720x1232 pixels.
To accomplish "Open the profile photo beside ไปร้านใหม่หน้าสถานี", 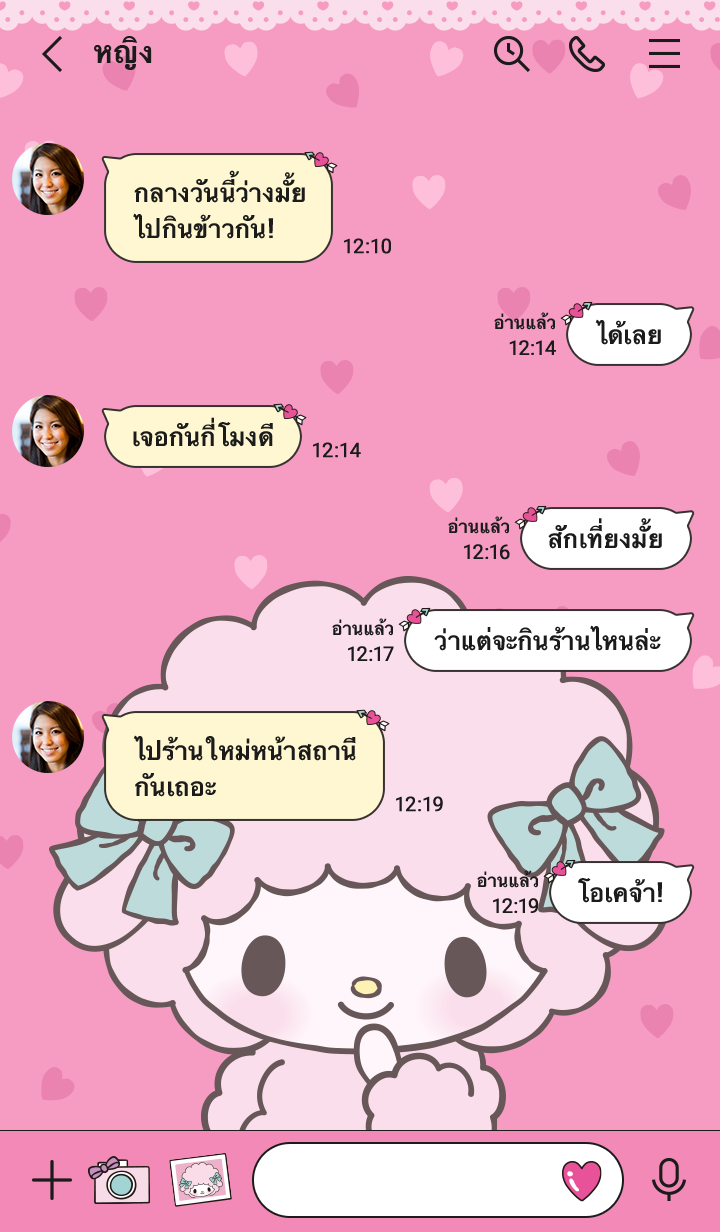I will 48,737.
